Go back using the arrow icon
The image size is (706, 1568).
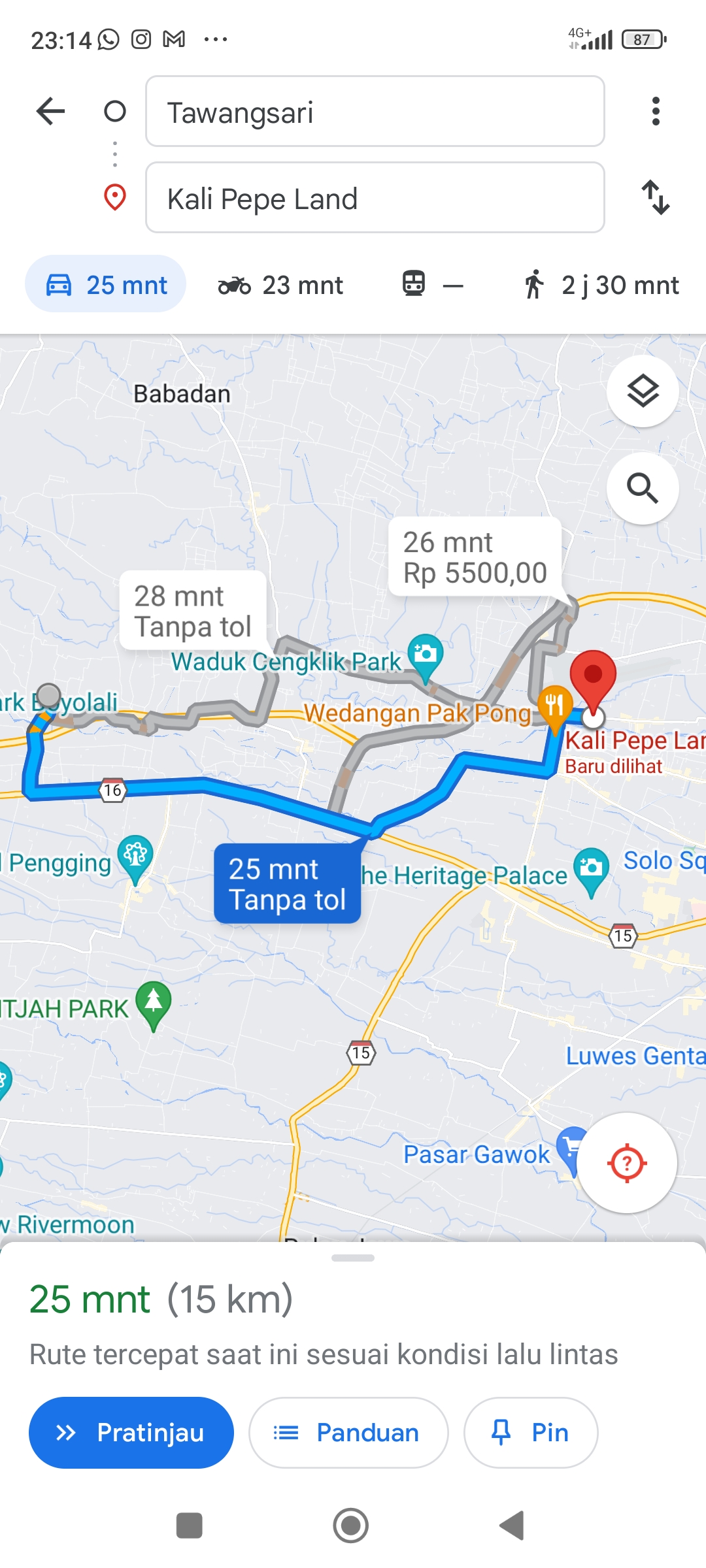point(50,111)
